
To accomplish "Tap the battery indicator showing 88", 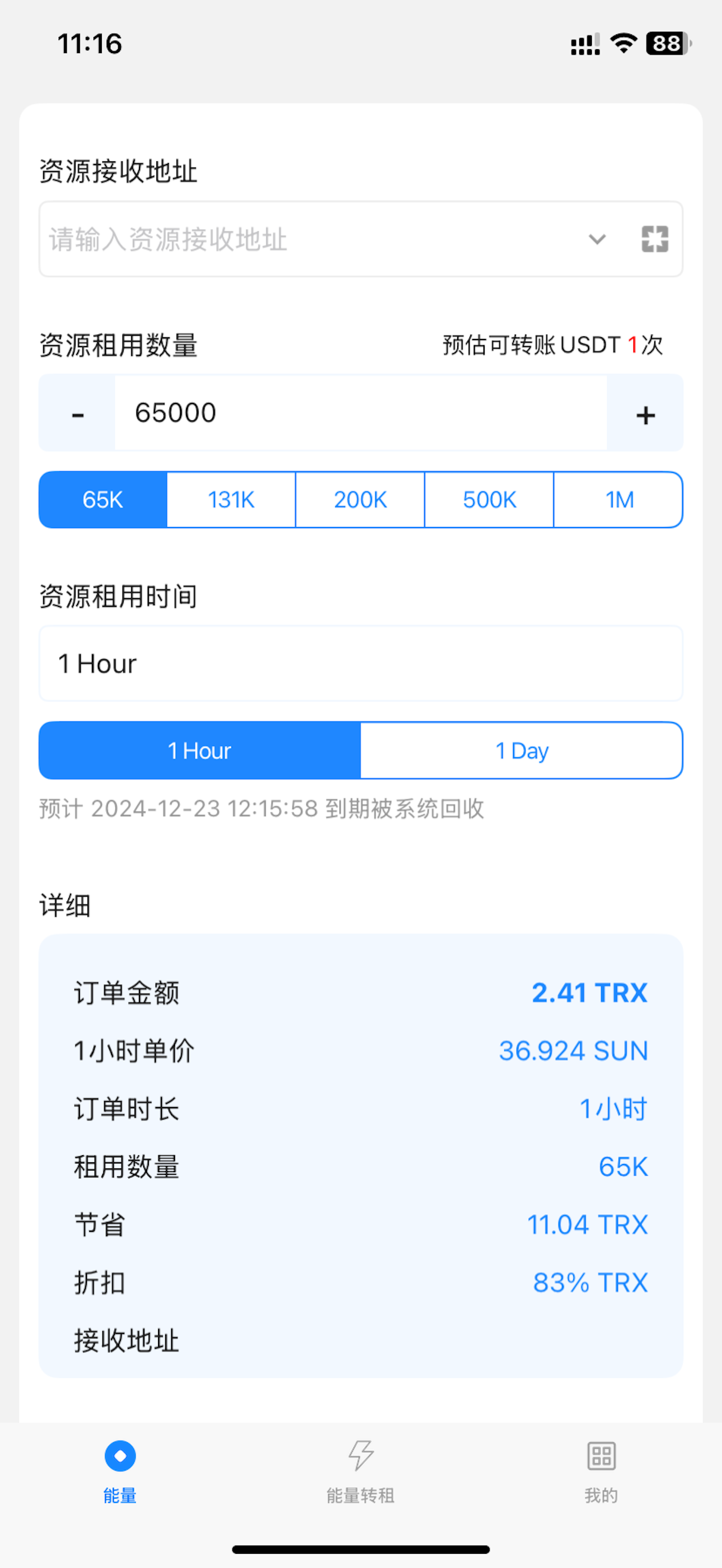I will [x=667, y=43].
